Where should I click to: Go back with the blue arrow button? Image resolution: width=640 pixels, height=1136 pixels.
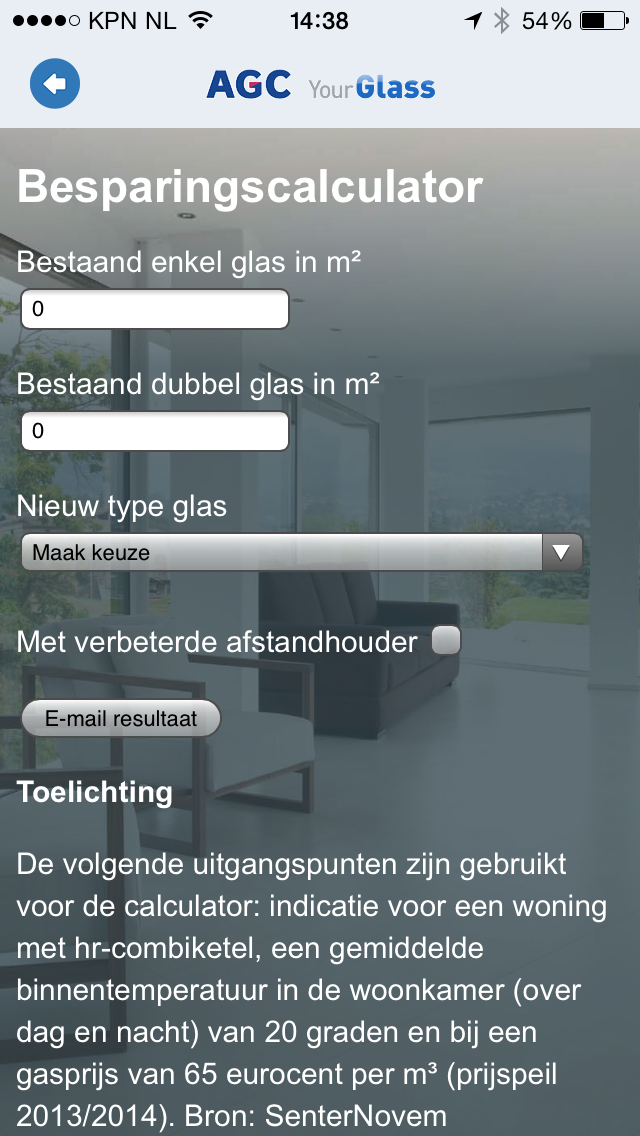coord(55,84)
